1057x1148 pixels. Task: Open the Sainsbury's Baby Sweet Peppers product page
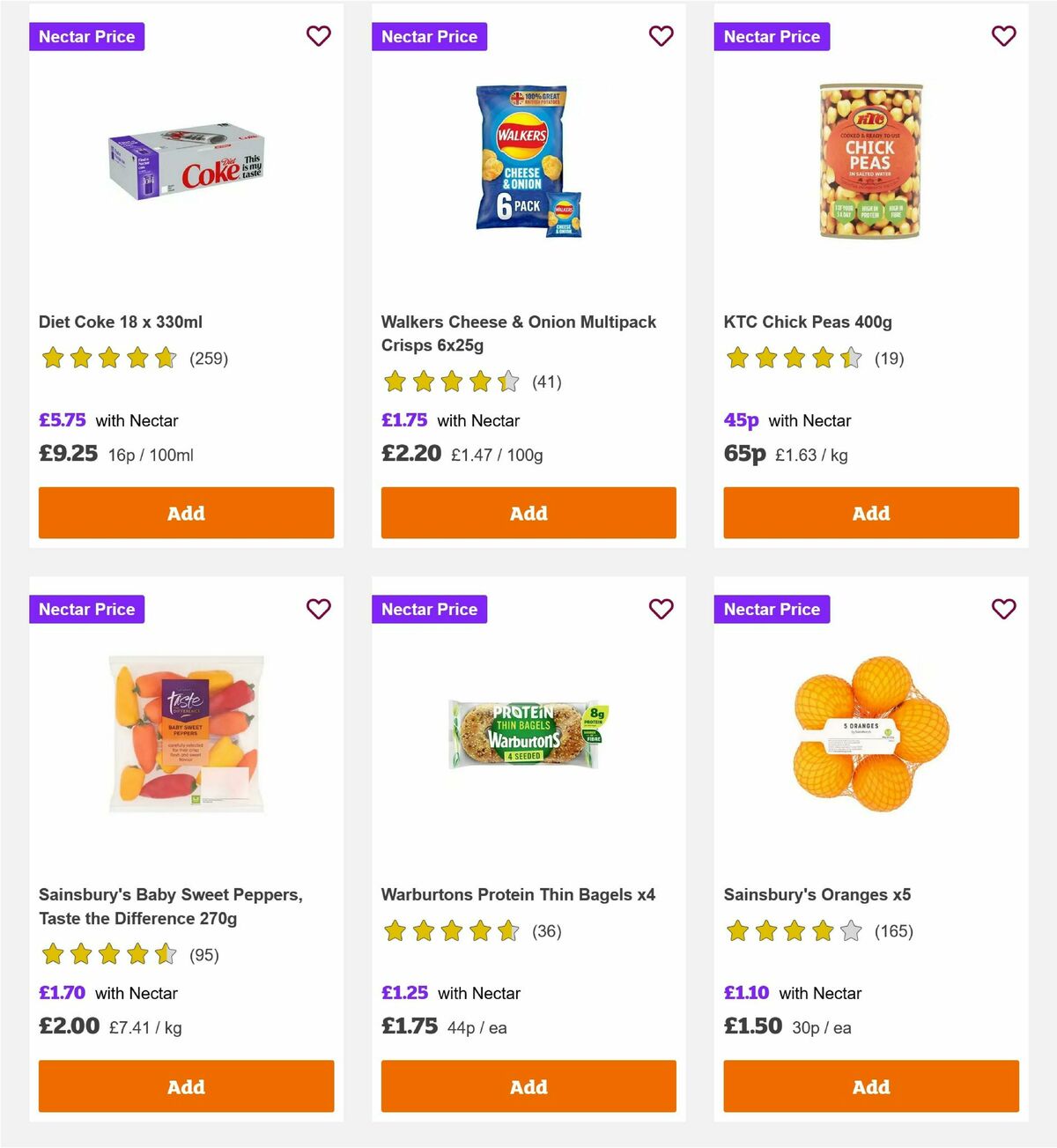coord(170,906)
